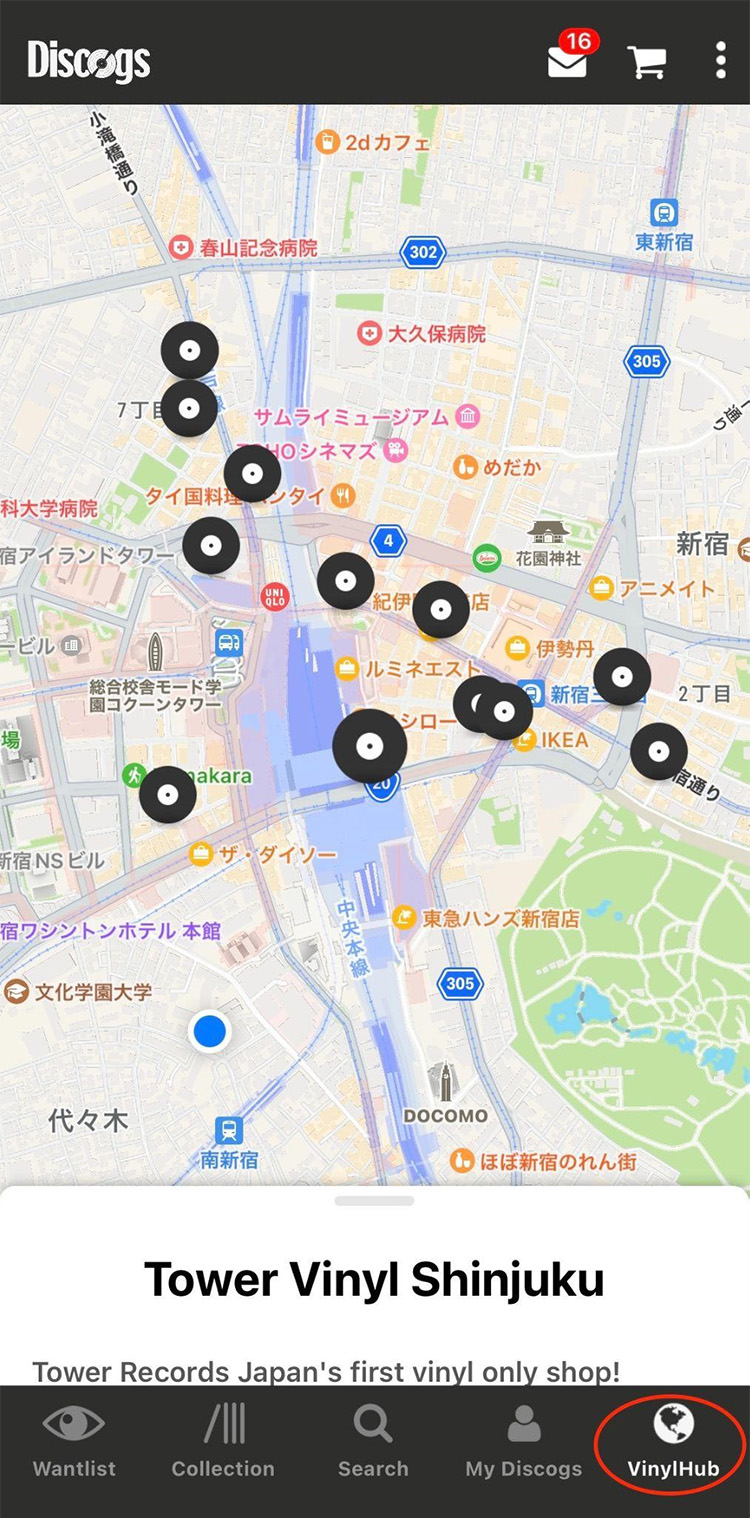Tap the largest record marker on Route 20
This screenshot has height=1518, width=750.
click(370, 747)
